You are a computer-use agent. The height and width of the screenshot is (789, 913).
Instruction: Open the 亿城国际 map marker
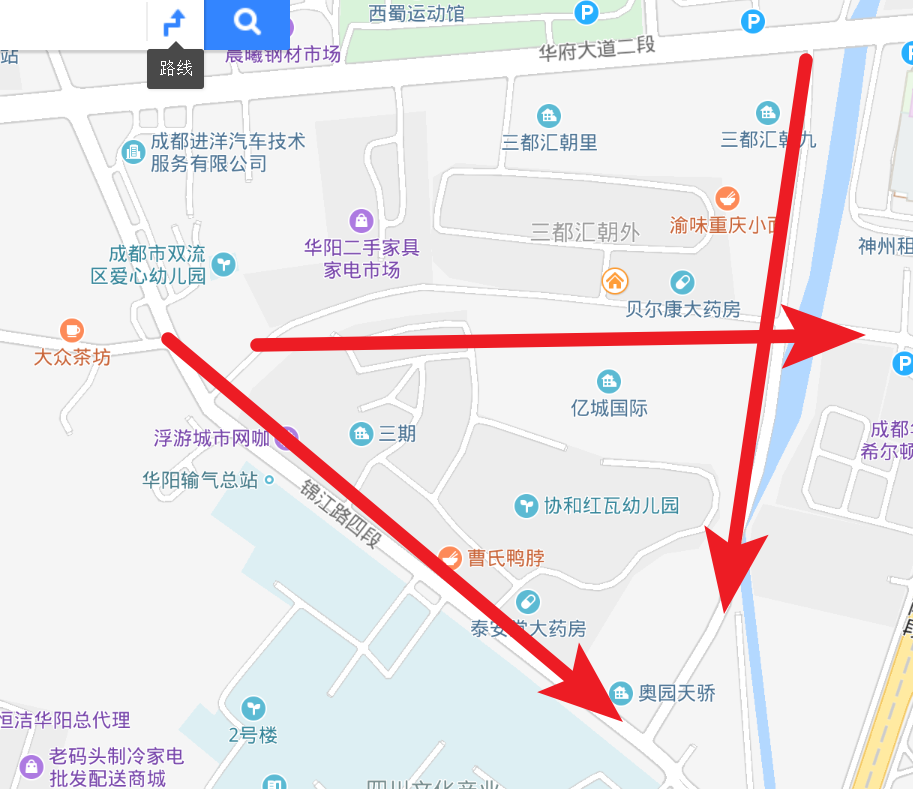tap(608, 381)
